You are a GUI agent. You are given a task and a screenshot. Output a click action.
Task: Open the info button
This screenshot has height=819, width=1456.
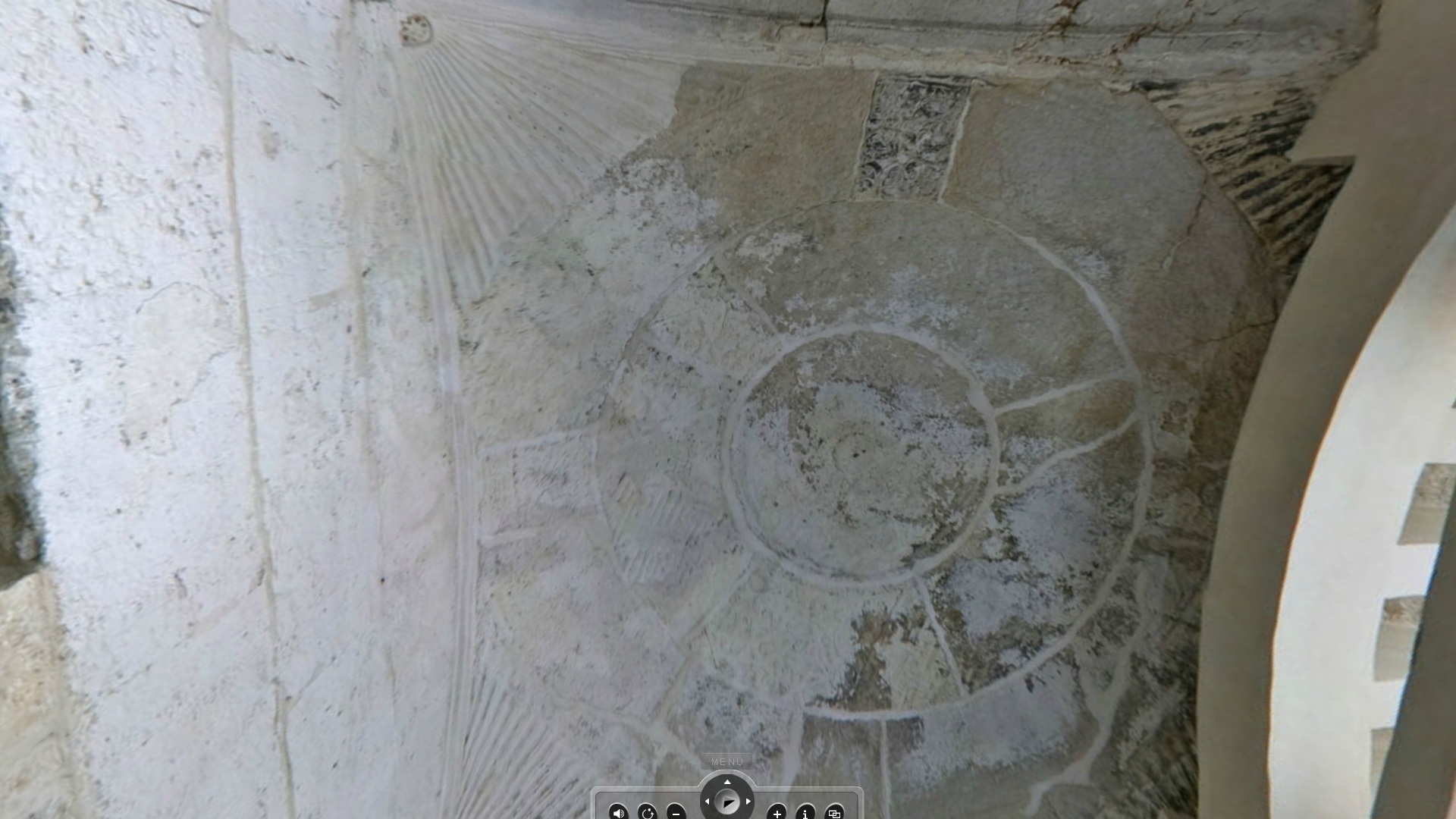[x=805, y=812]
